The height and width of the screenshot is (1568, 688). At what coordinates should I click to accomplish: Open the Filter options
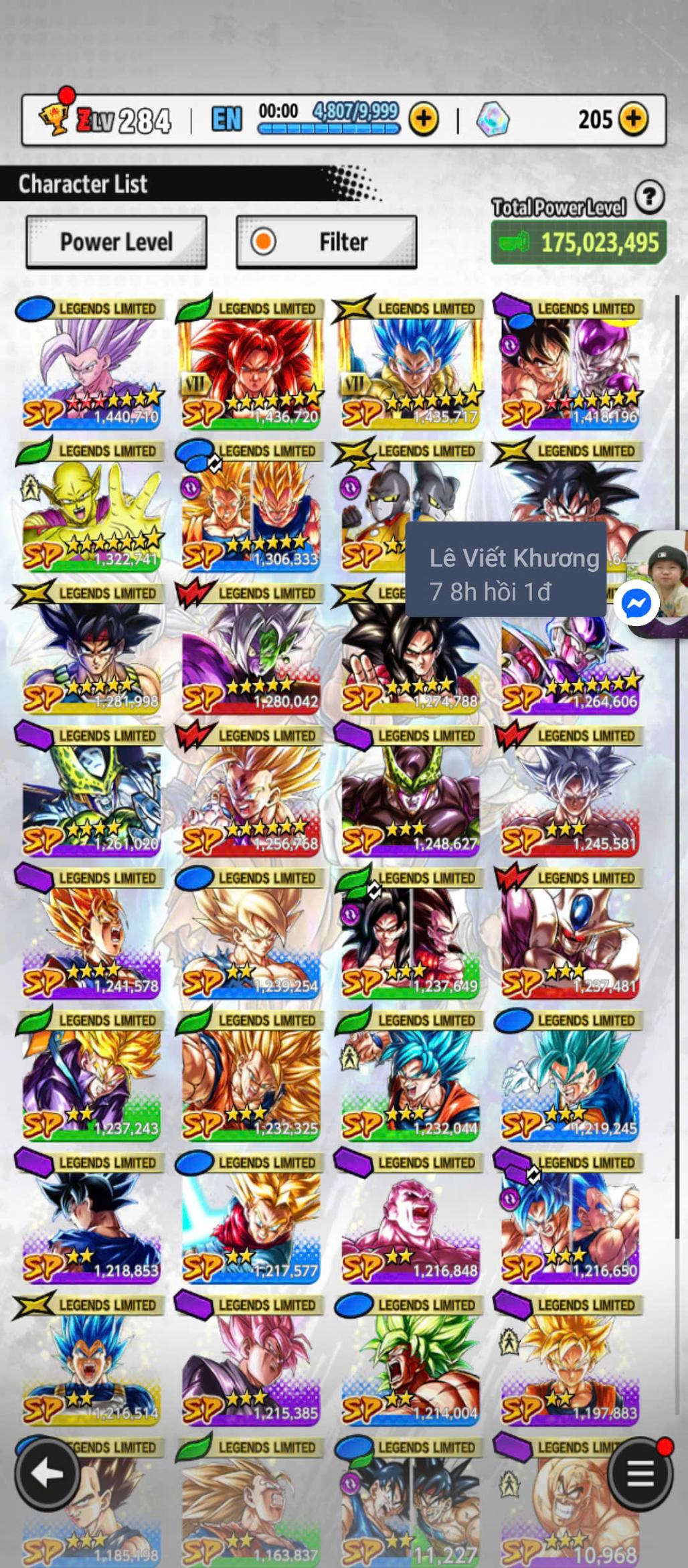(x=327, y=242)
